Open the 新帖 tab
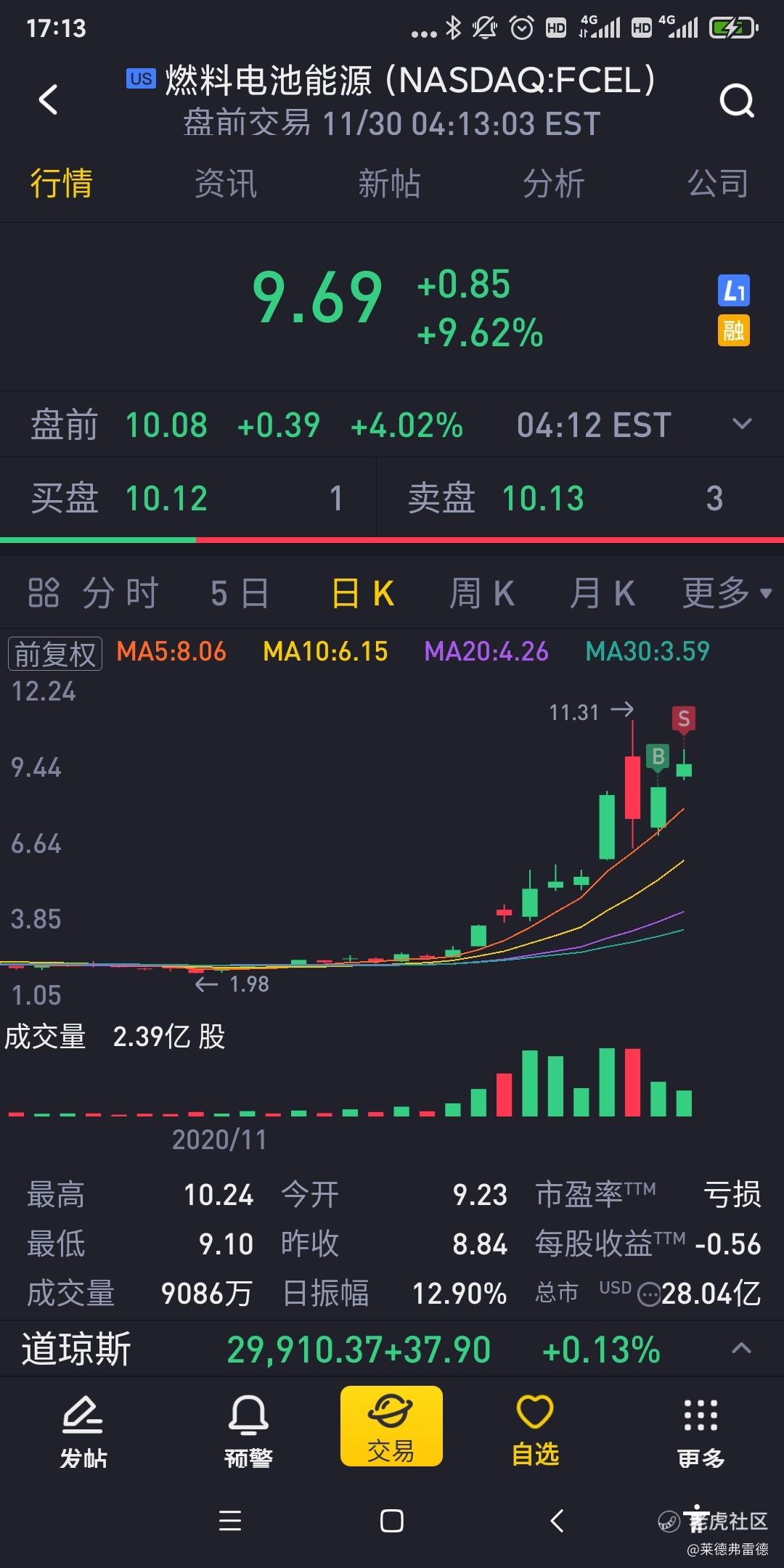 pyautogui.click(x=390, y=184)
